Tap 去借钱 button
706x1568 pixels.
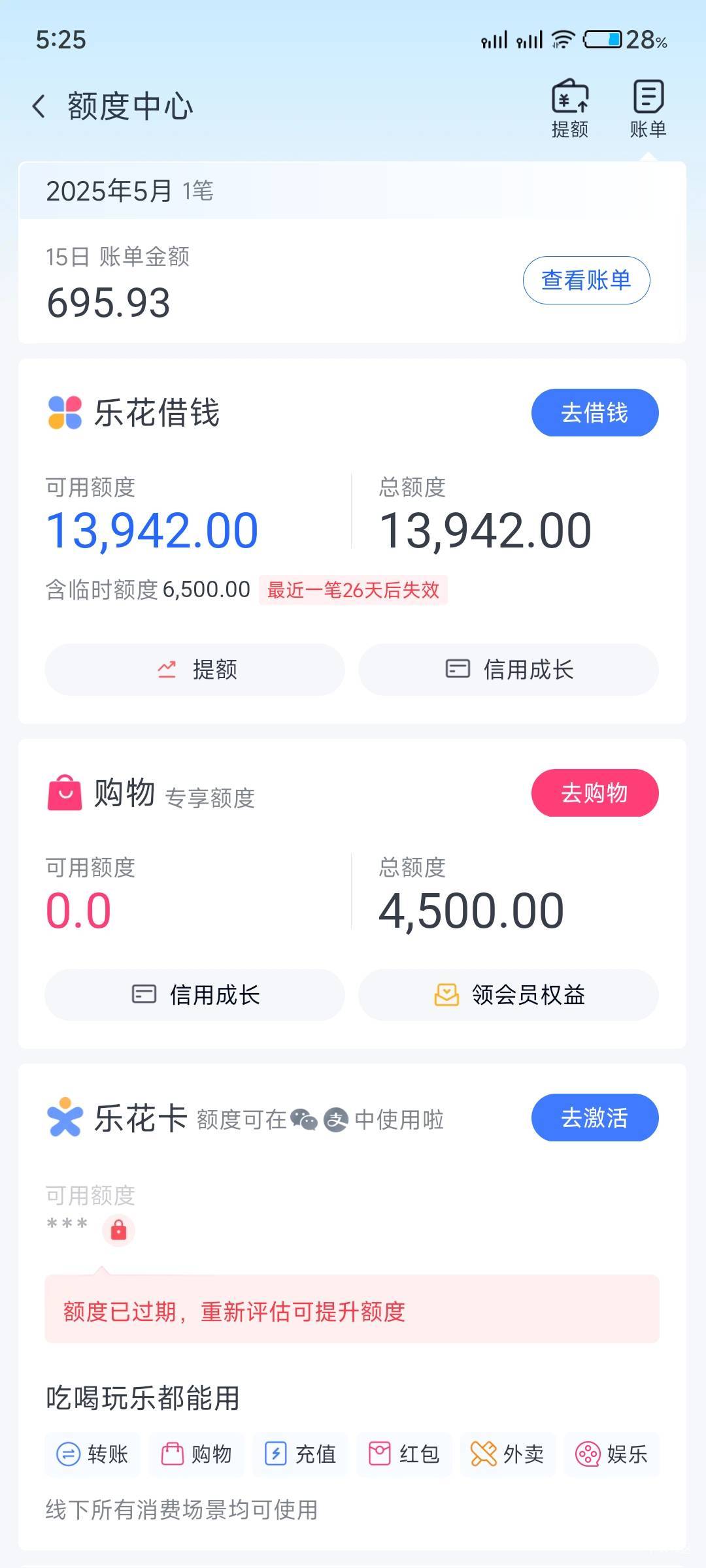[595, 413]
